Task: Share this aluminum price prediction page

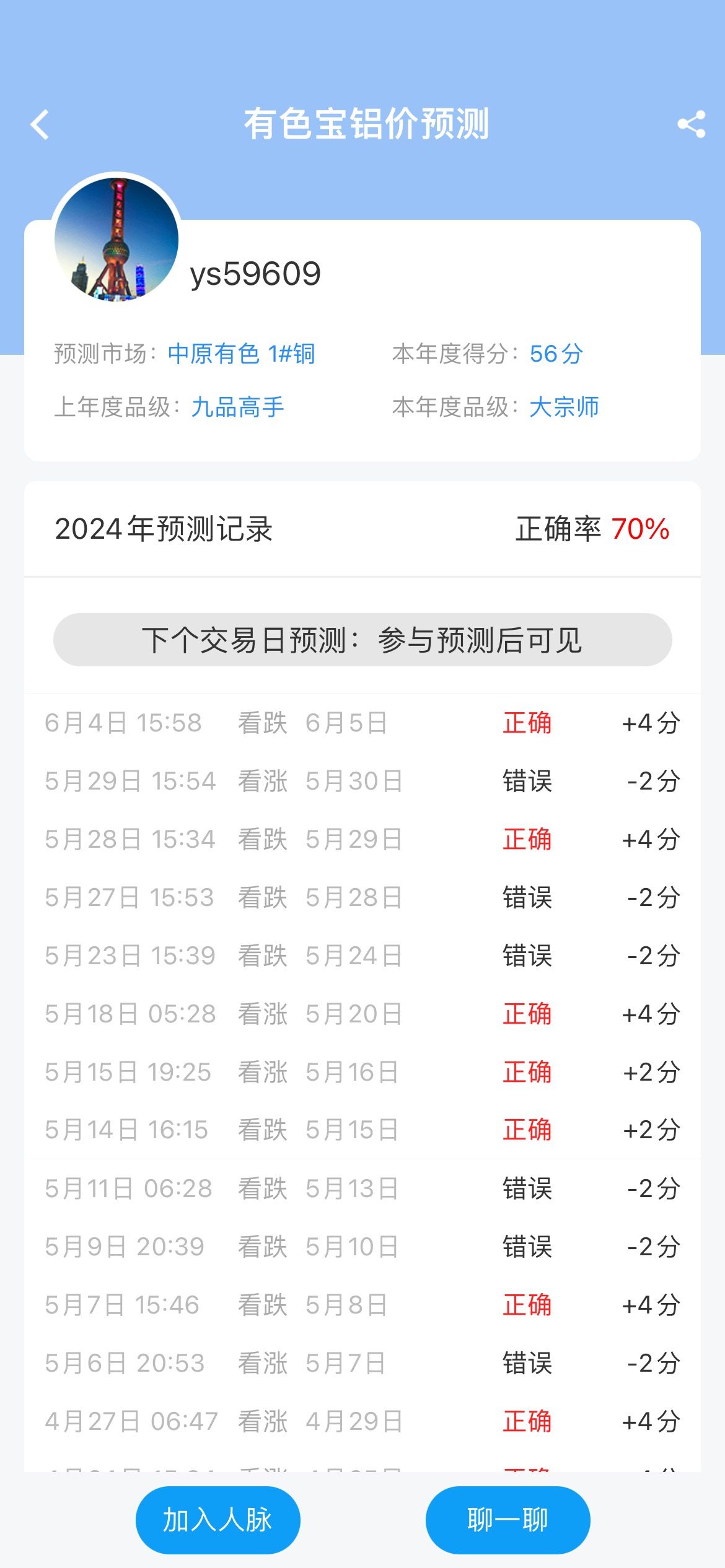Action: pos(691,124)
